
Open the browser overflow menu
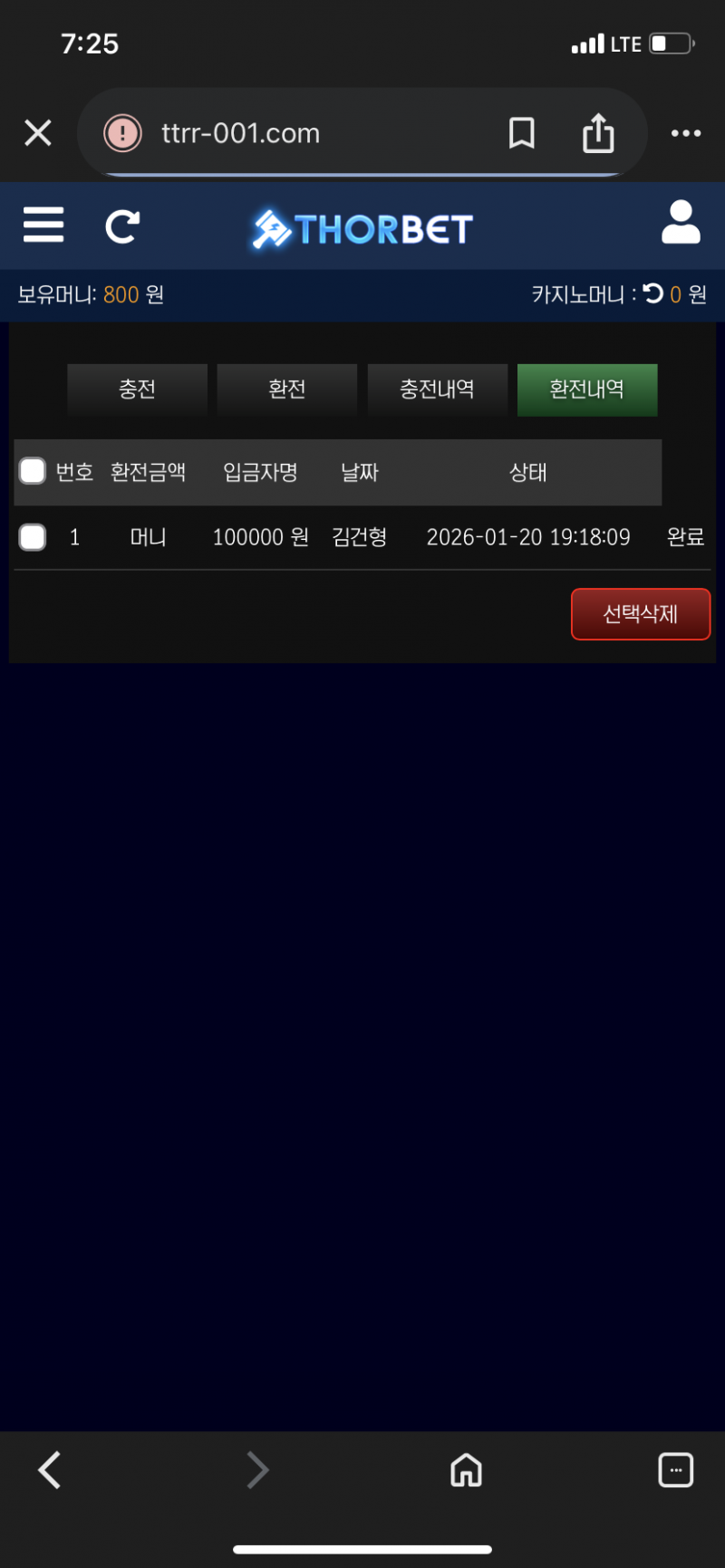click(685, 133)
